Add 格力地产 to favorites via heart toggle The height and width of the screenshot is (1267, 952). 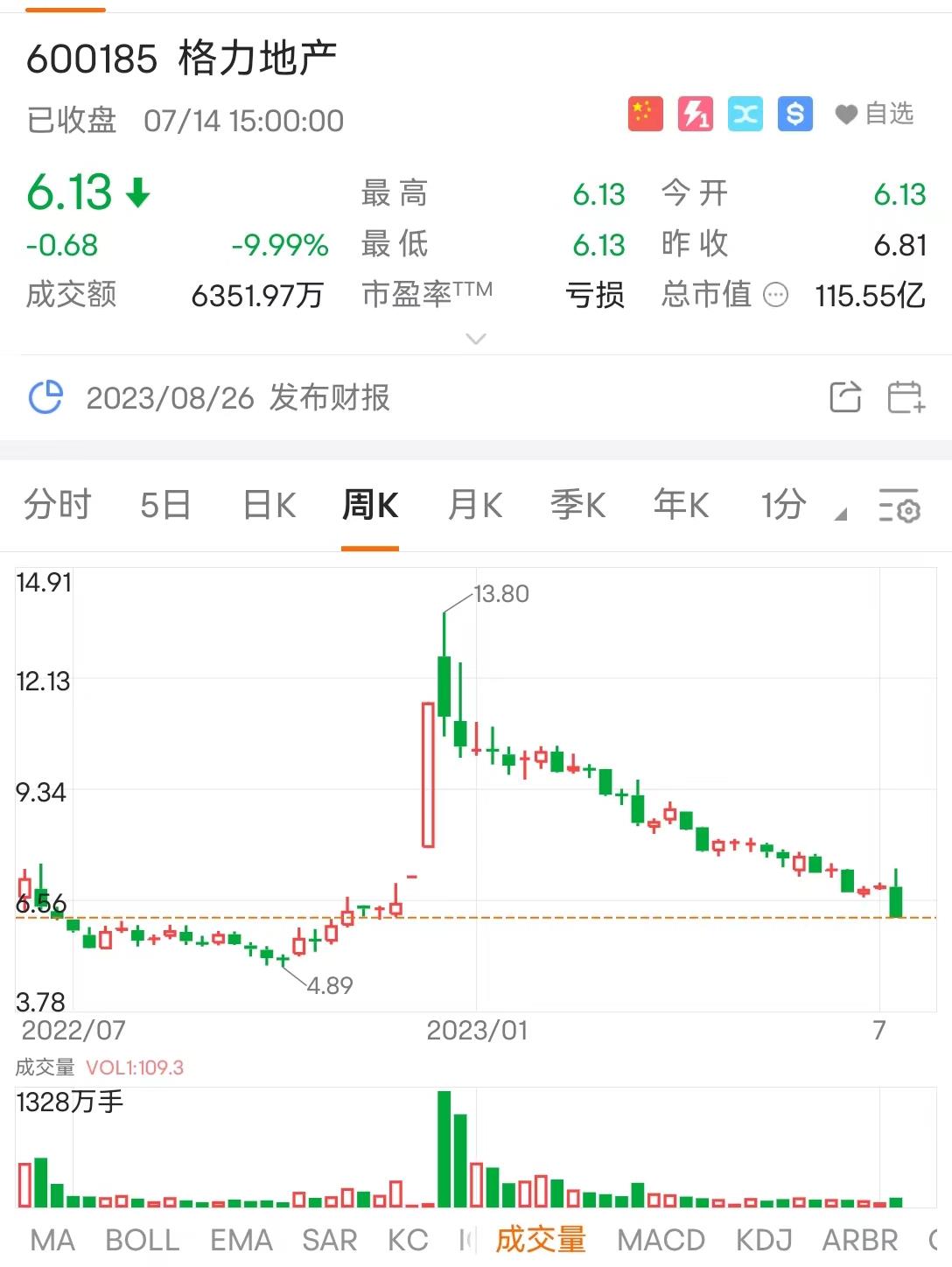[845, 114]
